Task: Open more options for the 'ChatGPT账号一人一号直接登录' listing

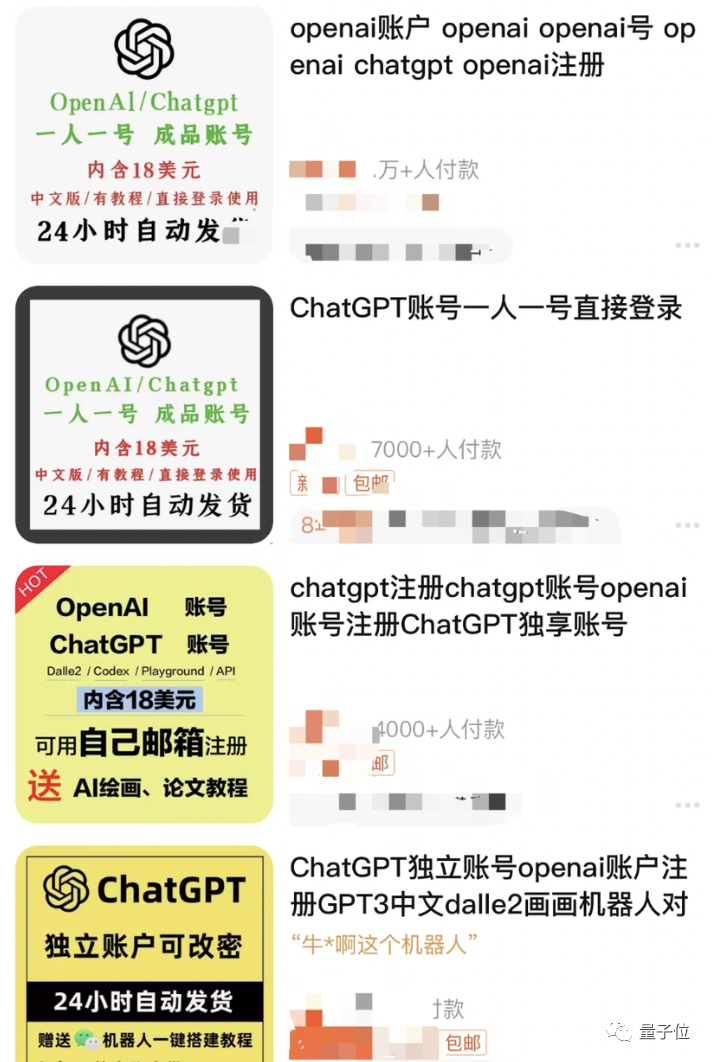Action: coord(687,524)
